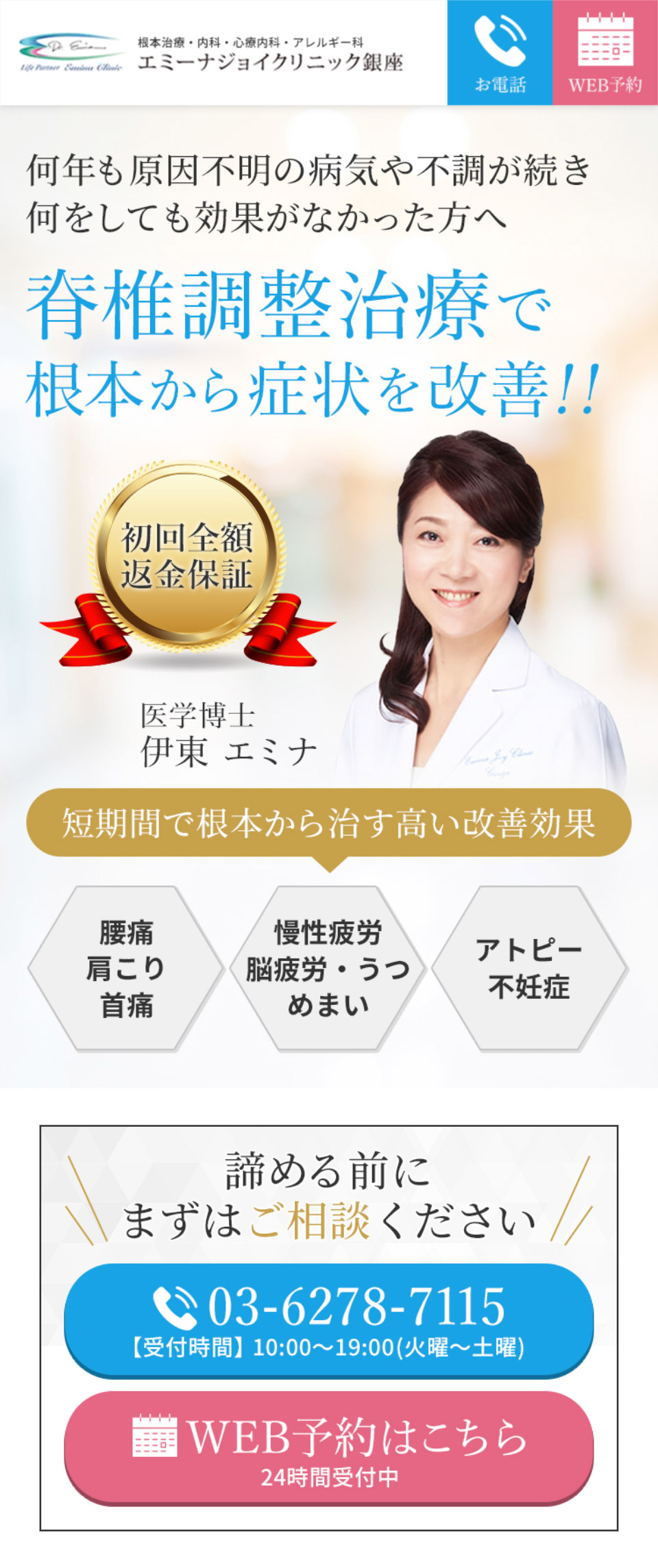Call 03-6278-7115 via the blue button
The width and height of the screenshot is (658, 1568).
point(329,1319)
